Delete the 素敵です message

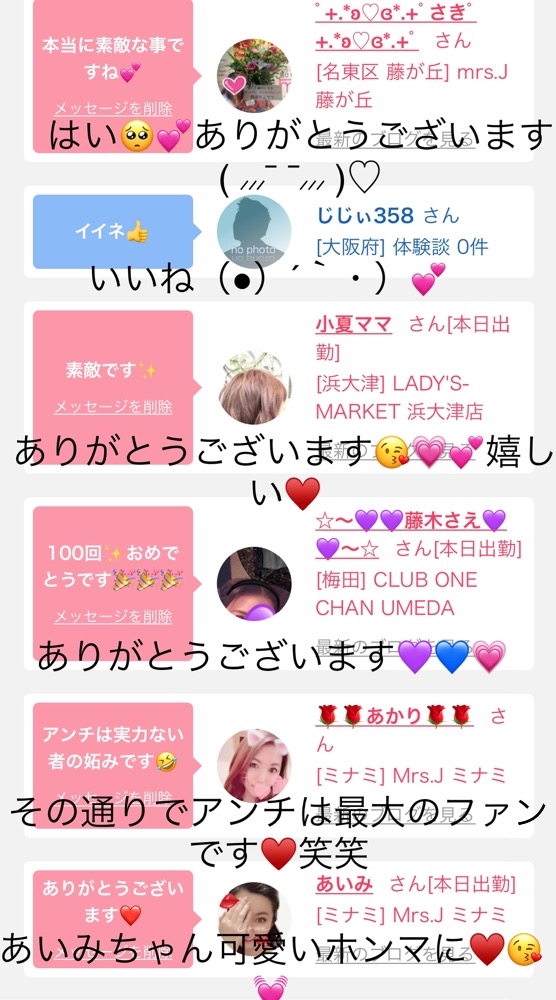pos(113,407)
